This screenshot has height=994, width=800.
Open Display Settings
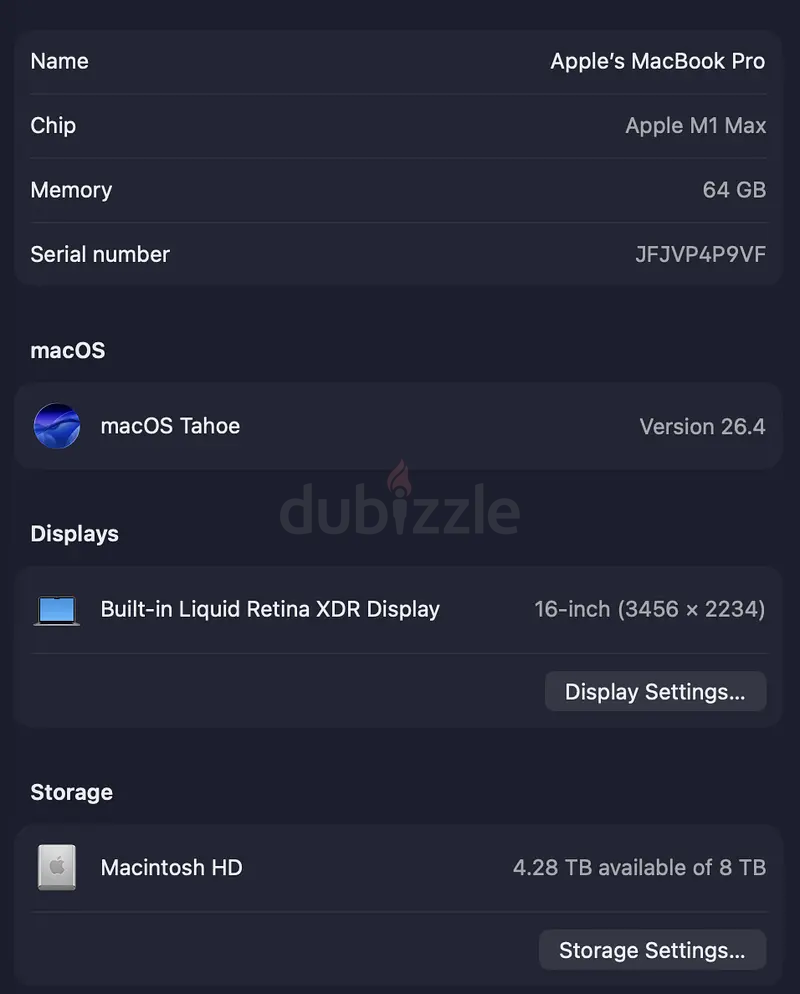[x=655, y=692]
